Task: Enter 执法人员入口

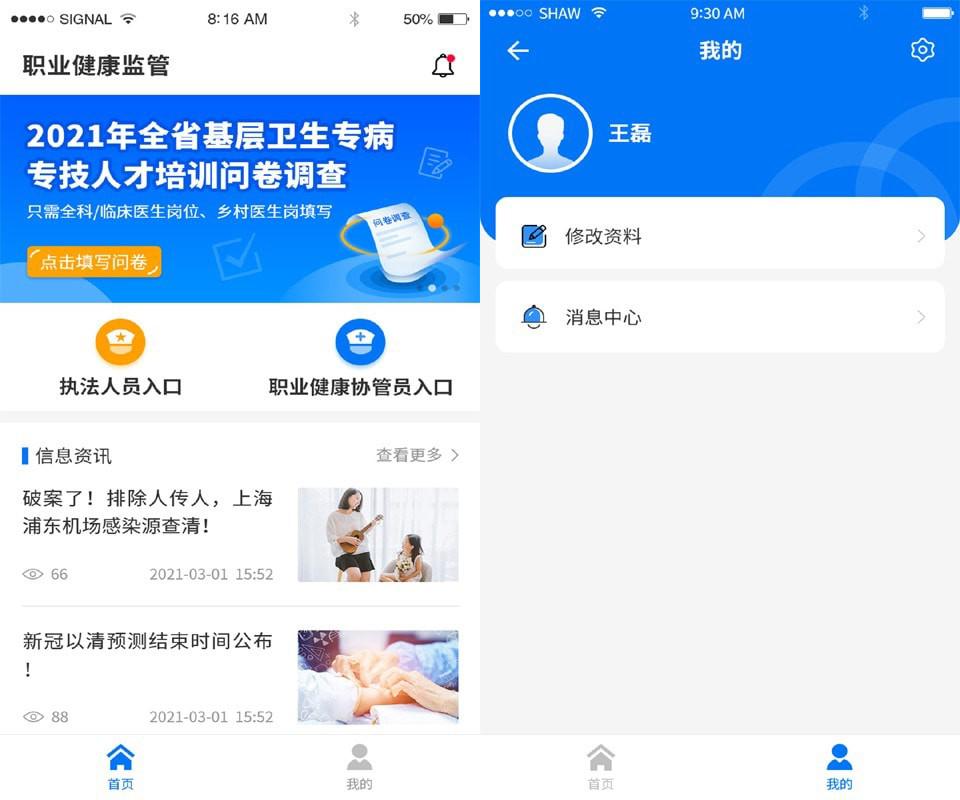Action: tap(121, 358)
